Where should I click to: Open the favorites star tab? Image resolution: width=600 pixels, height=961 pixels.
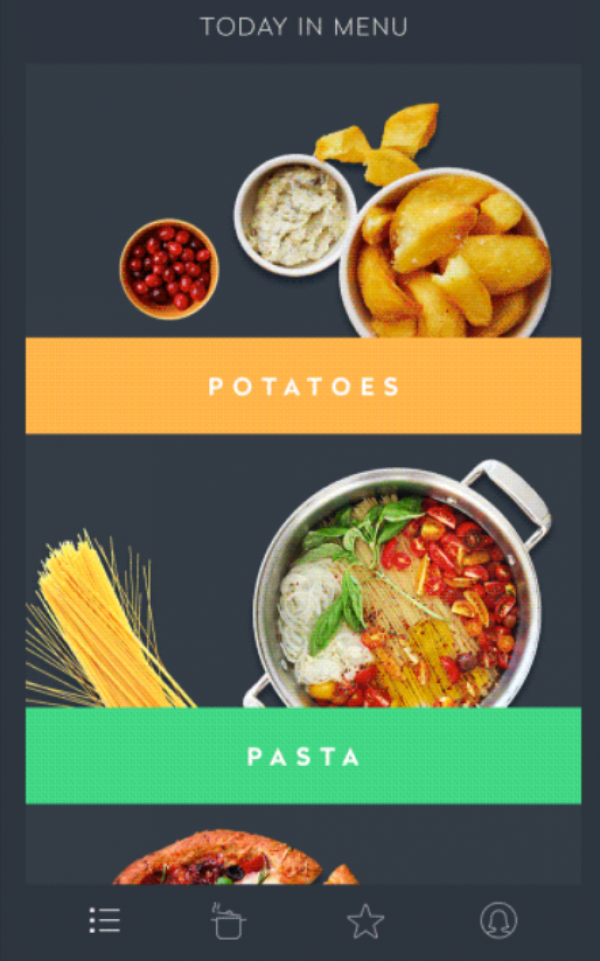pos(365,921)
